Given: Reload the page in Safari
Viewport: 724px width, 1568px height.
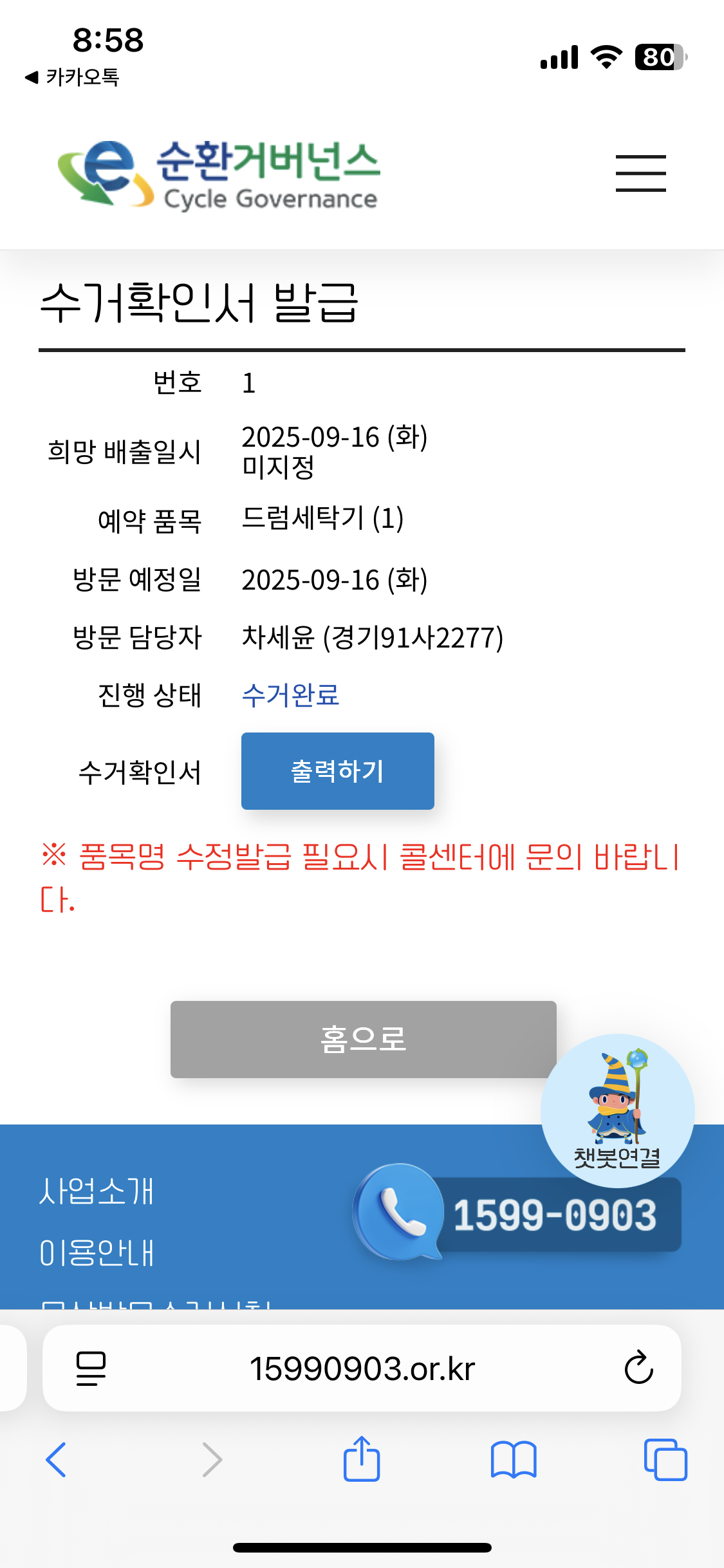Looking at the screenshot, I should pos(638,1368).
